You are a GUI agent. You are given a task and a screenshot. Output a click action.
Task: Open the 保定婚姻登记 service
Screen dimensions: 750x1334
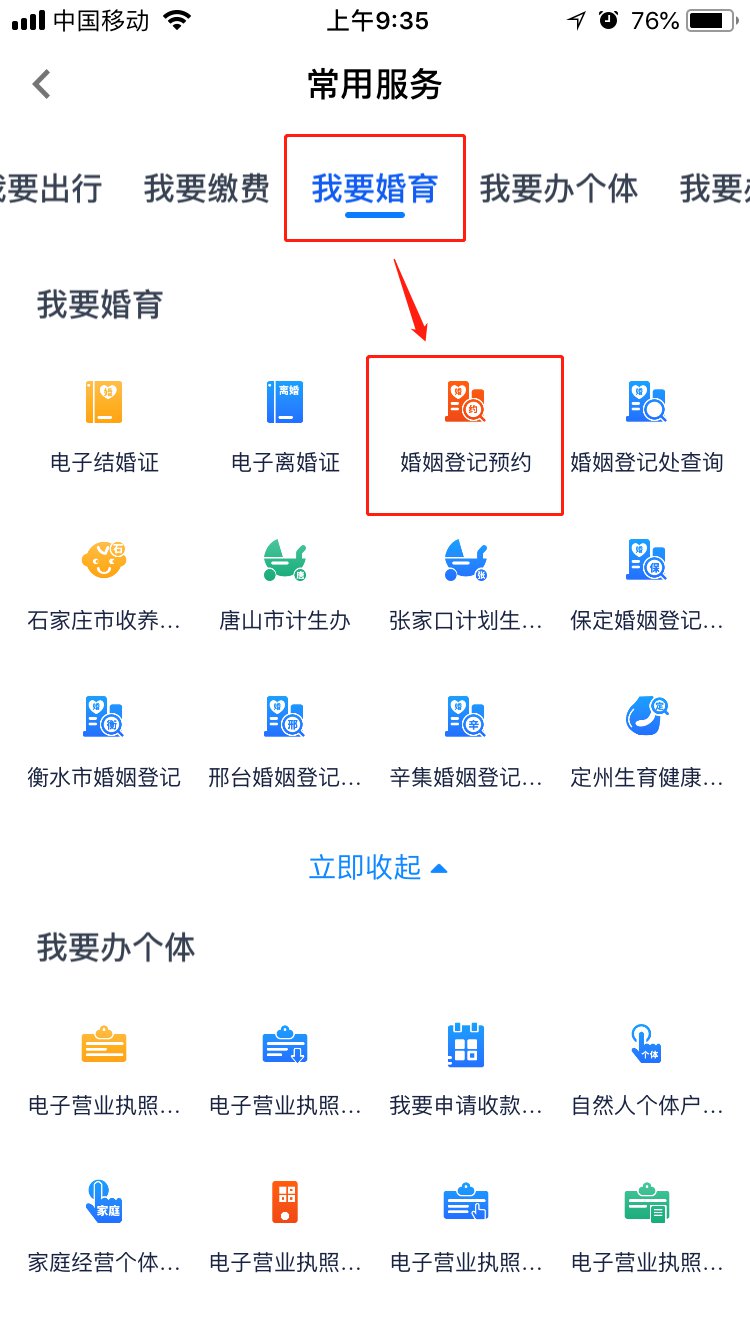pyautogui.click(x=646, y=583)
